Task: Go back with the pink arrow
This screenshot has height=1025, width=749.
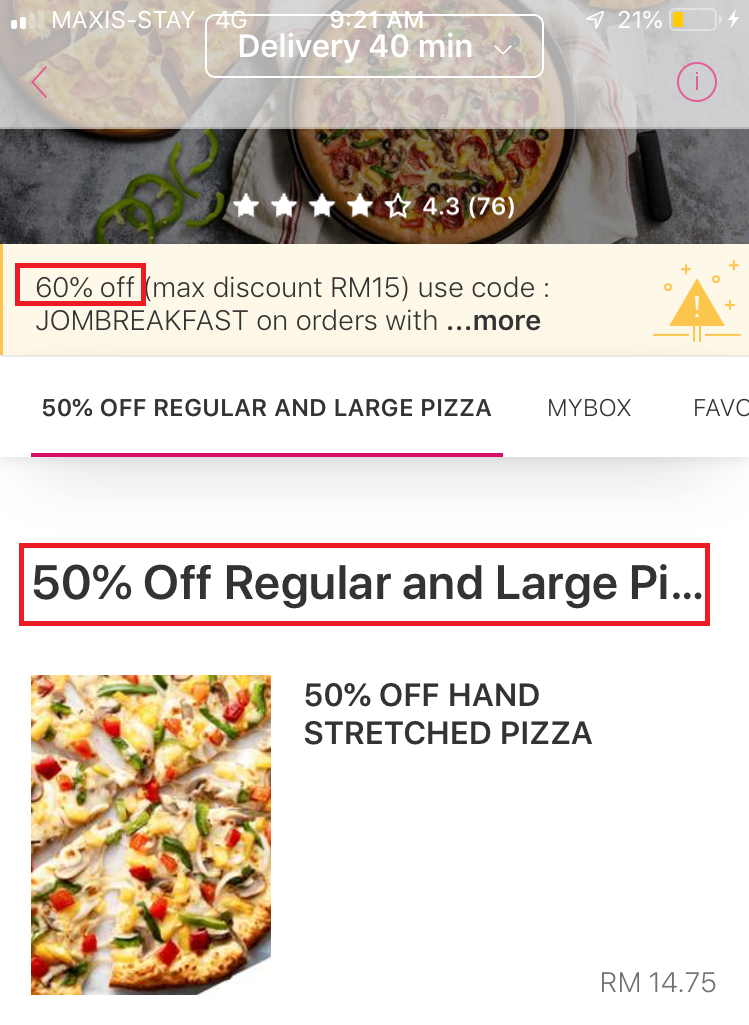Action: pyautogui.click(x=39, y=82)
